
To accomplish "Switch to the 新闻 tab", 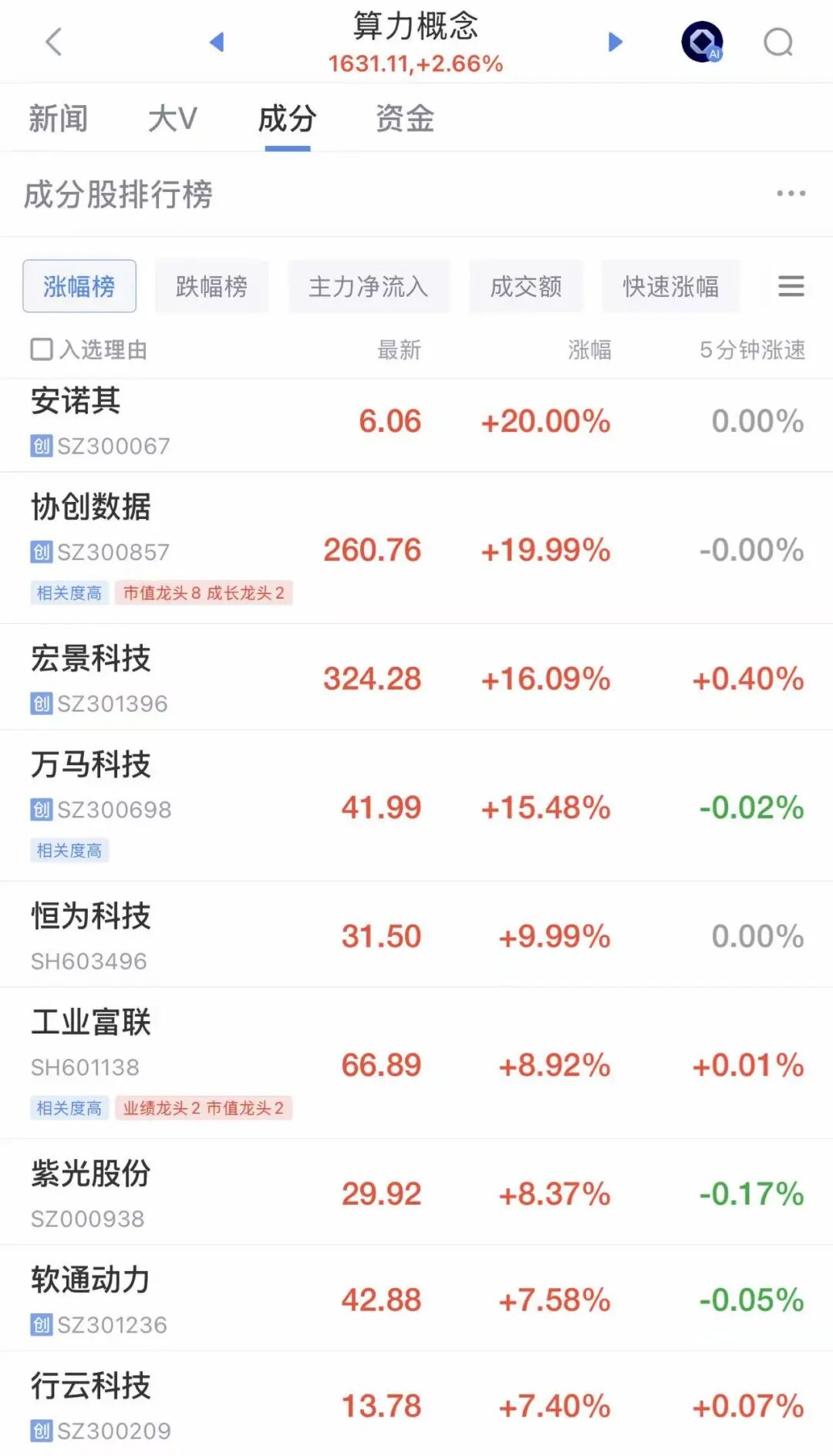I will click(x=59, y=119).
